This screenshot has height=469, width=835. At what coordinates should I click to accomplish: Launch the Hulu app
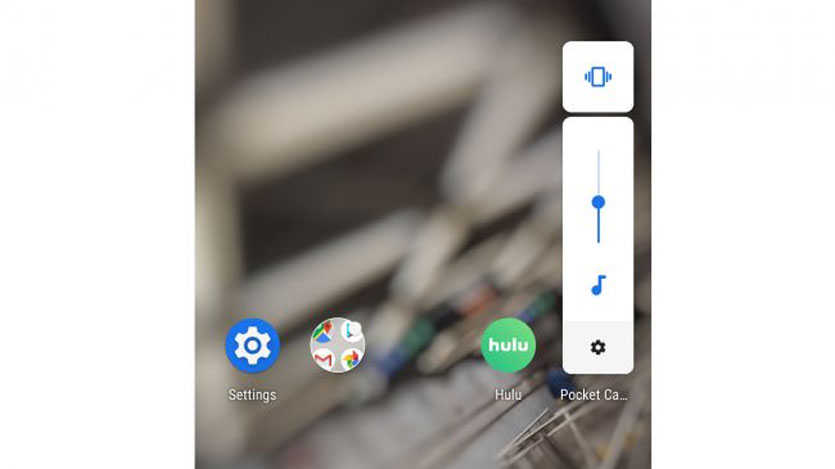tap(508, 346)
